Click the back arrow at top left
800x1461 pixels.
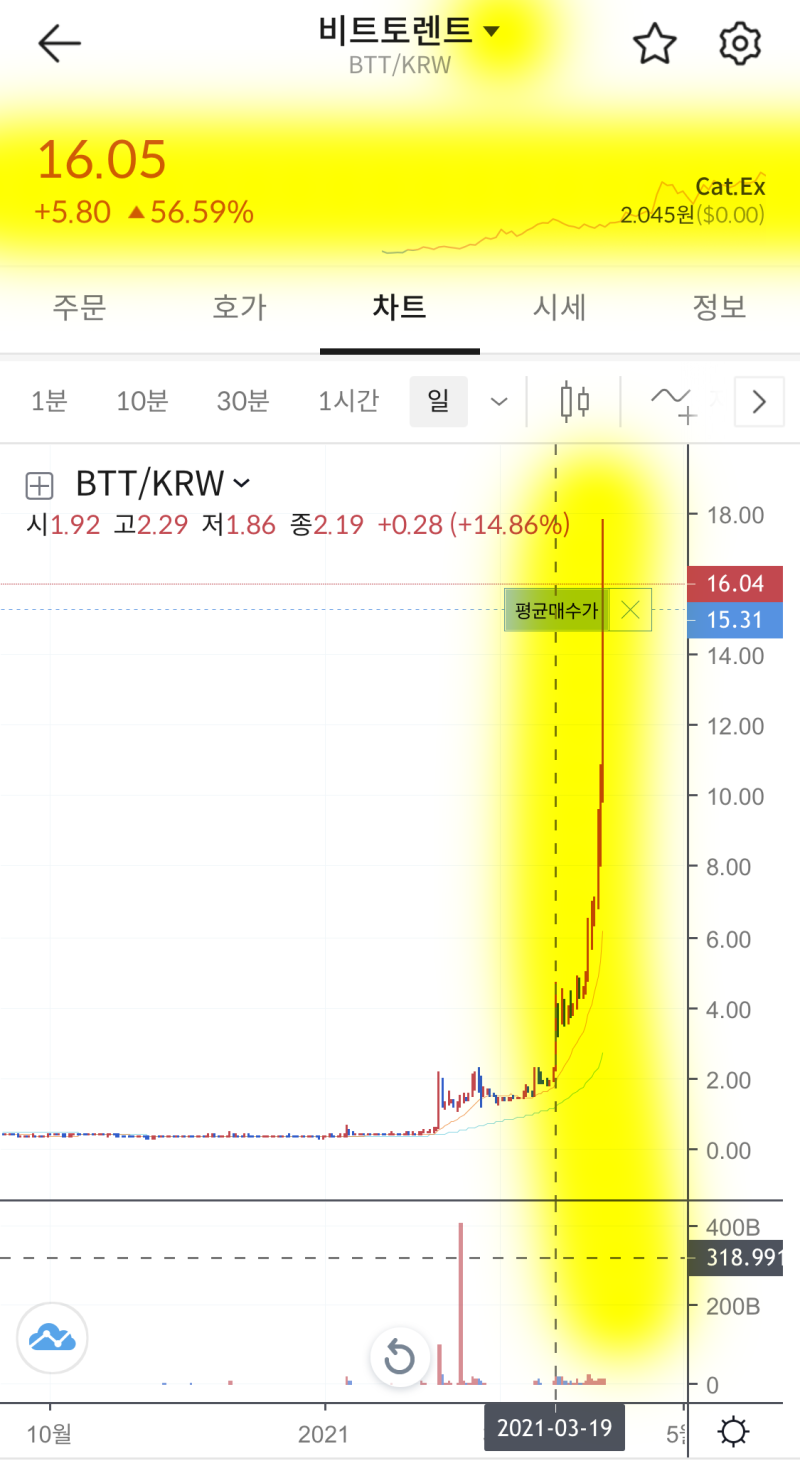pos(59,42)
